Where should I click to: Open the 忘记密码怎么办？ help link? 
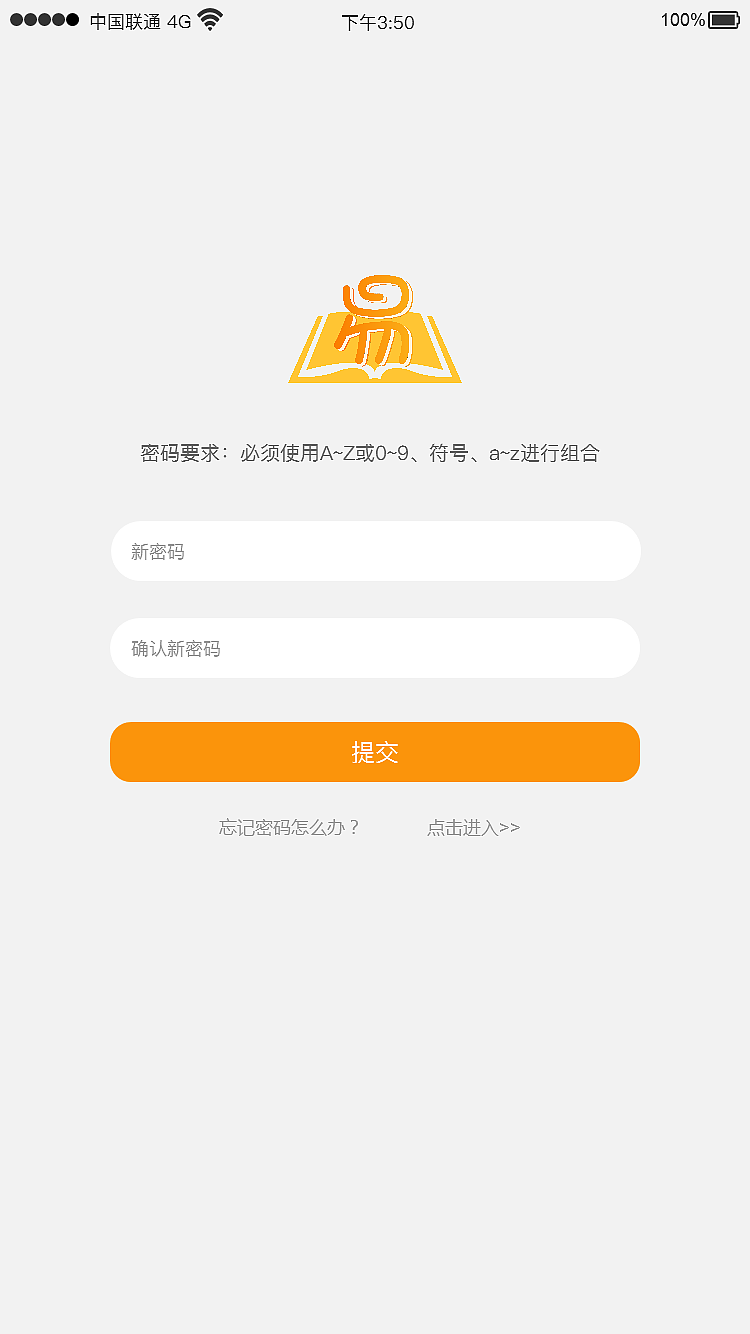[290, 828]
